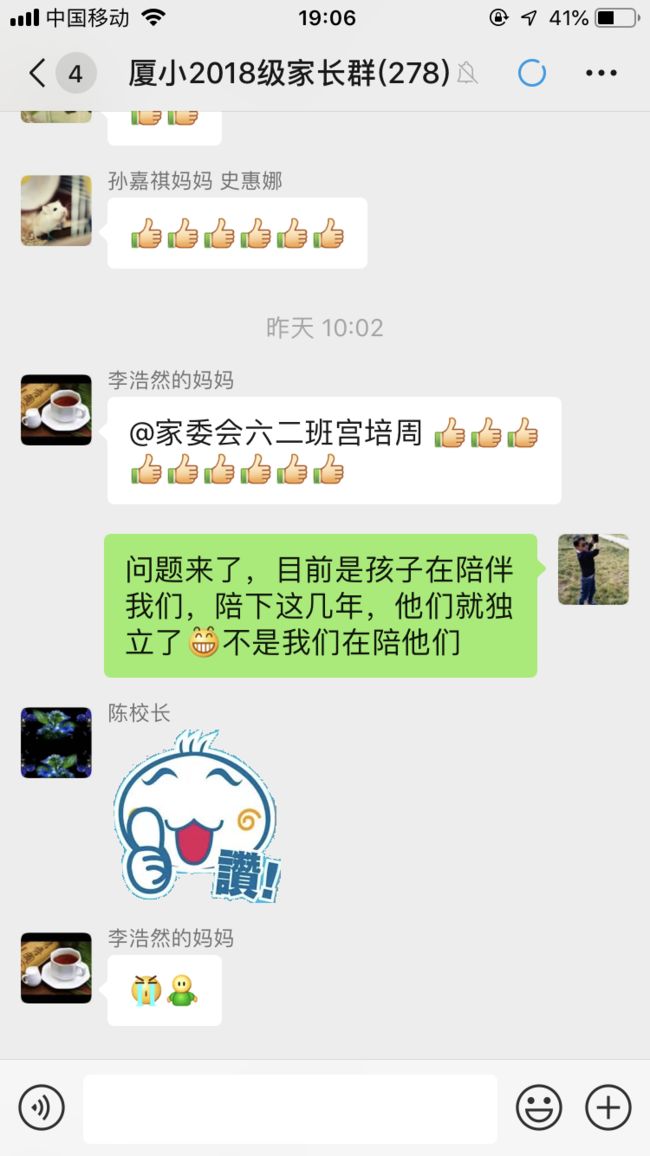Open the plus attachments menu

(608, 1107)
